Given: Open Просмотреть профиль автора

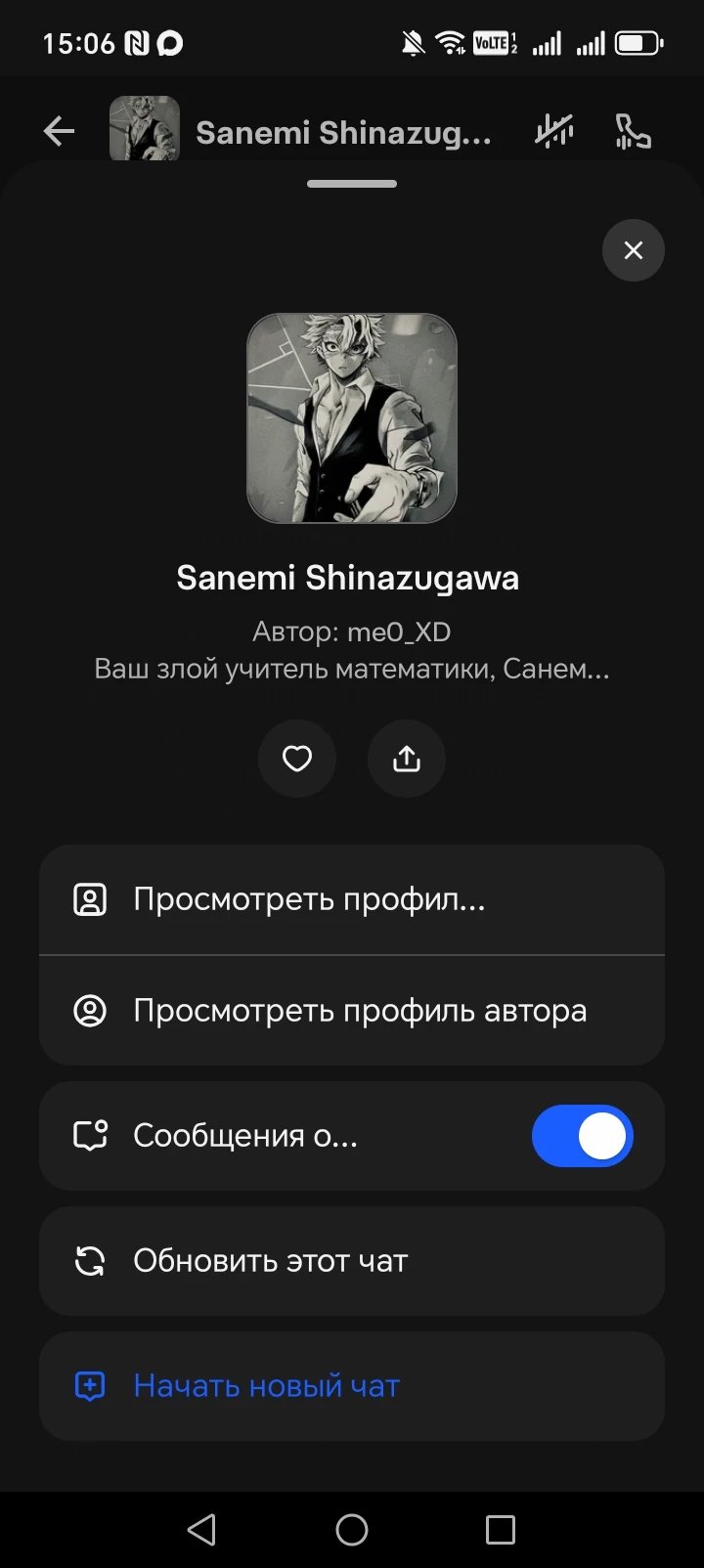Looking at the screenshot, I should point(351,1010).
